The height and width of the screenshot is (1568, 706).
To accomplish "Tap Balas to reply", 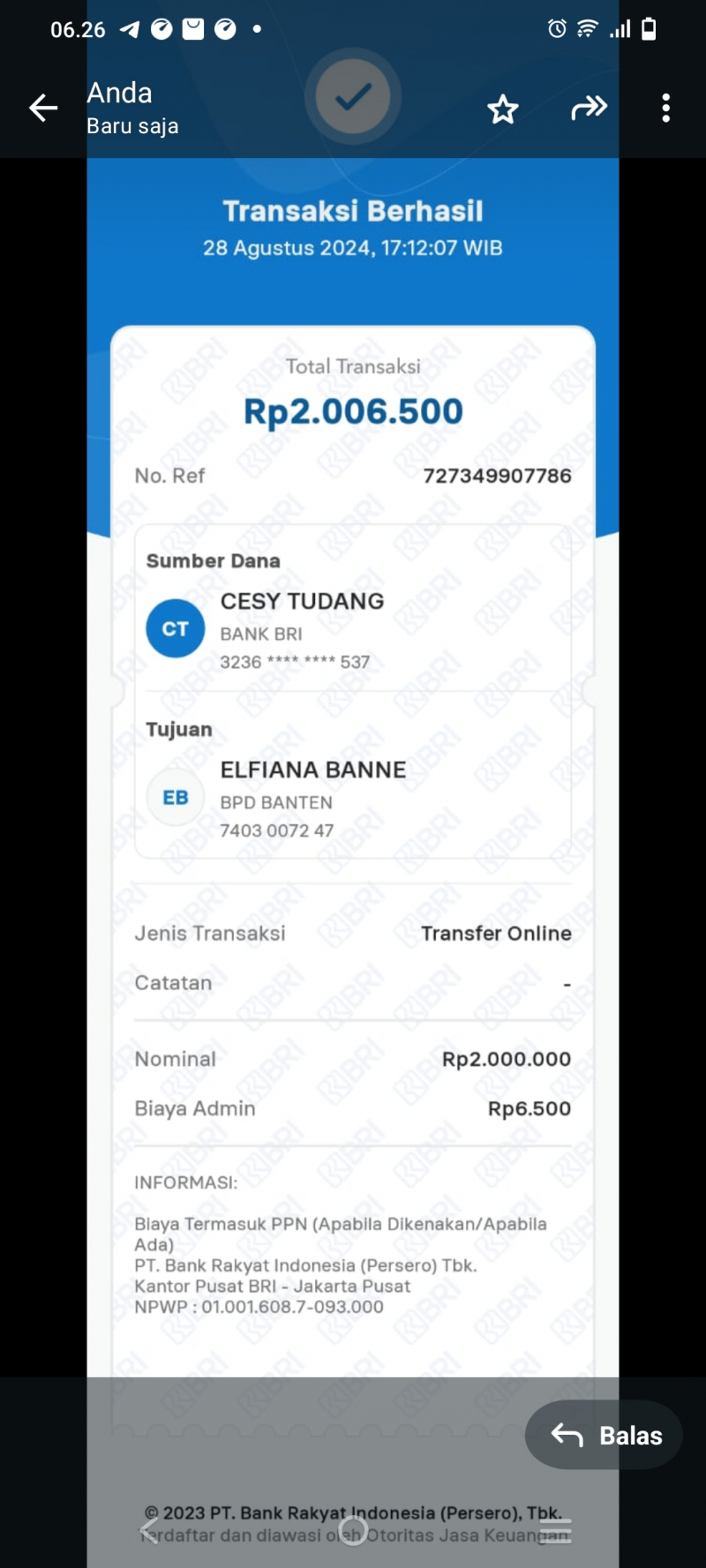I will click(605, 1436).
